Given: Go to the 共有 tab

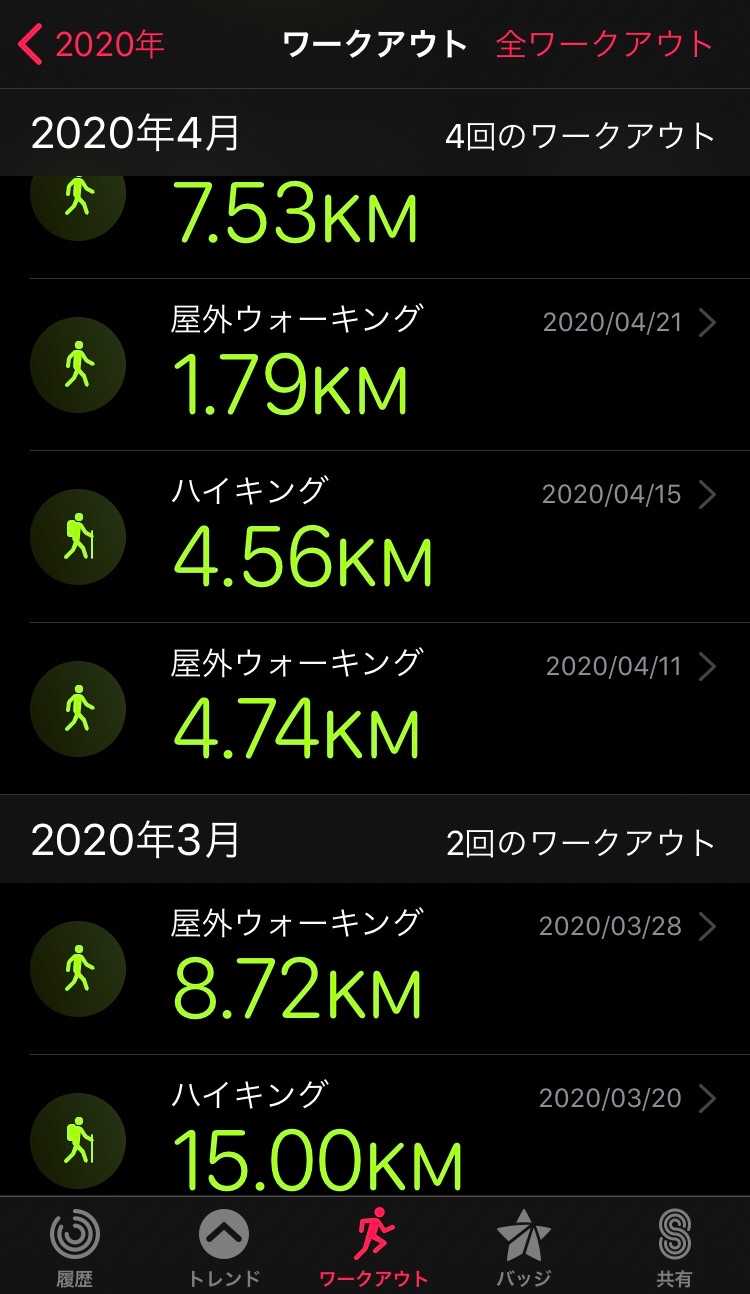Looking at the screenshot, I should click(x=674, y=1247).
